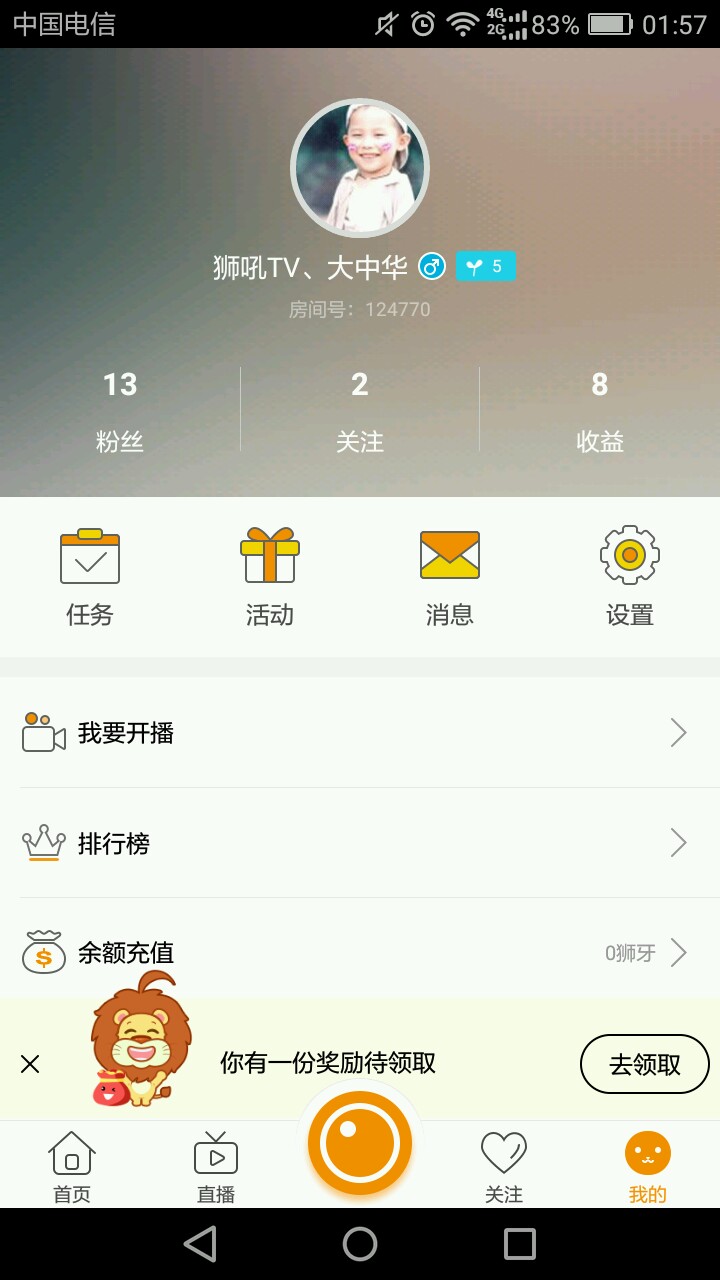Open the profile avatar photo
The width and height of the screenshot is (720, 1280).
tap(360, 168)
